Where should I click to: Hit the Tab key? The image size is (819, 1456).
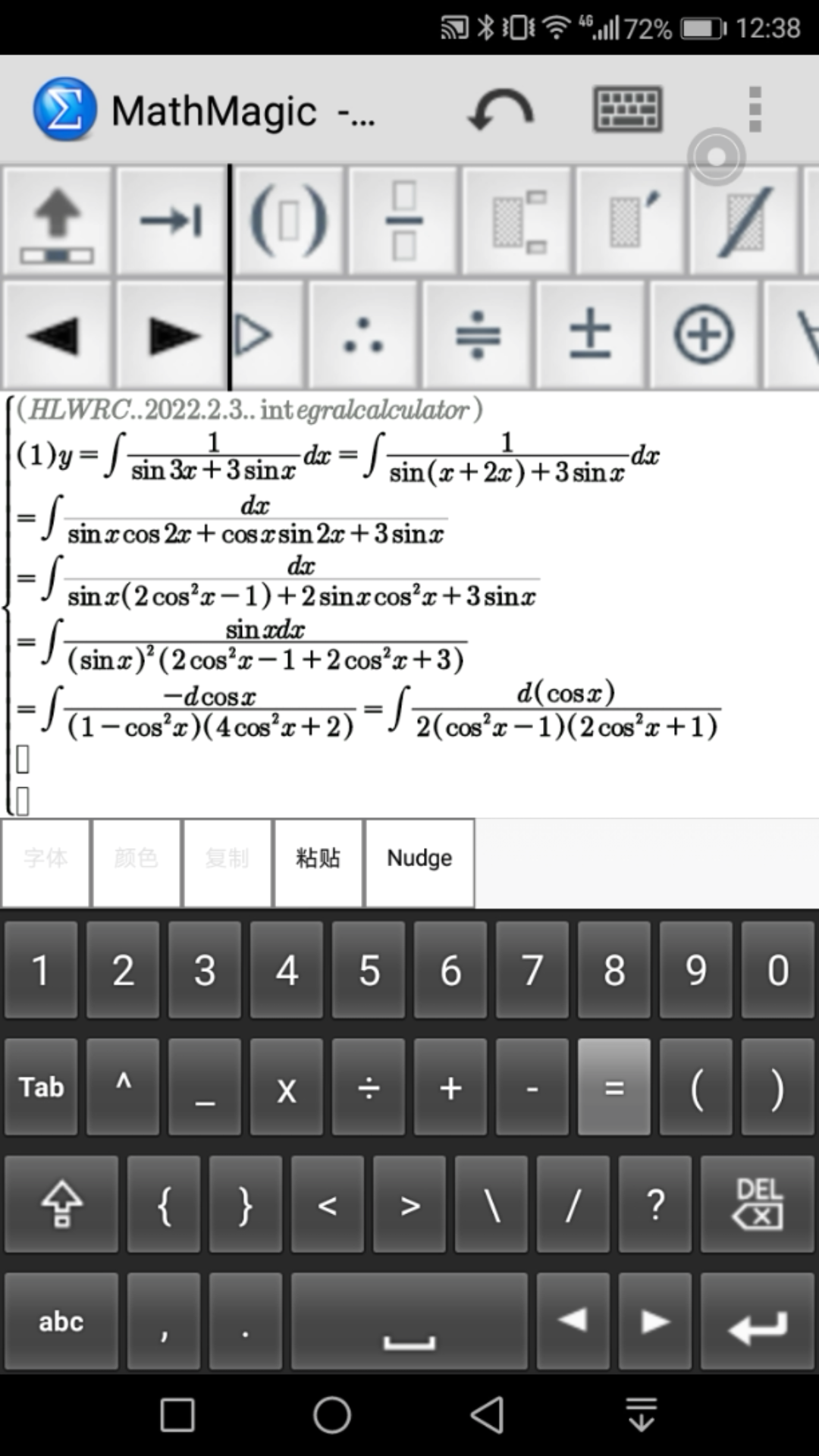click(41, 1087)
